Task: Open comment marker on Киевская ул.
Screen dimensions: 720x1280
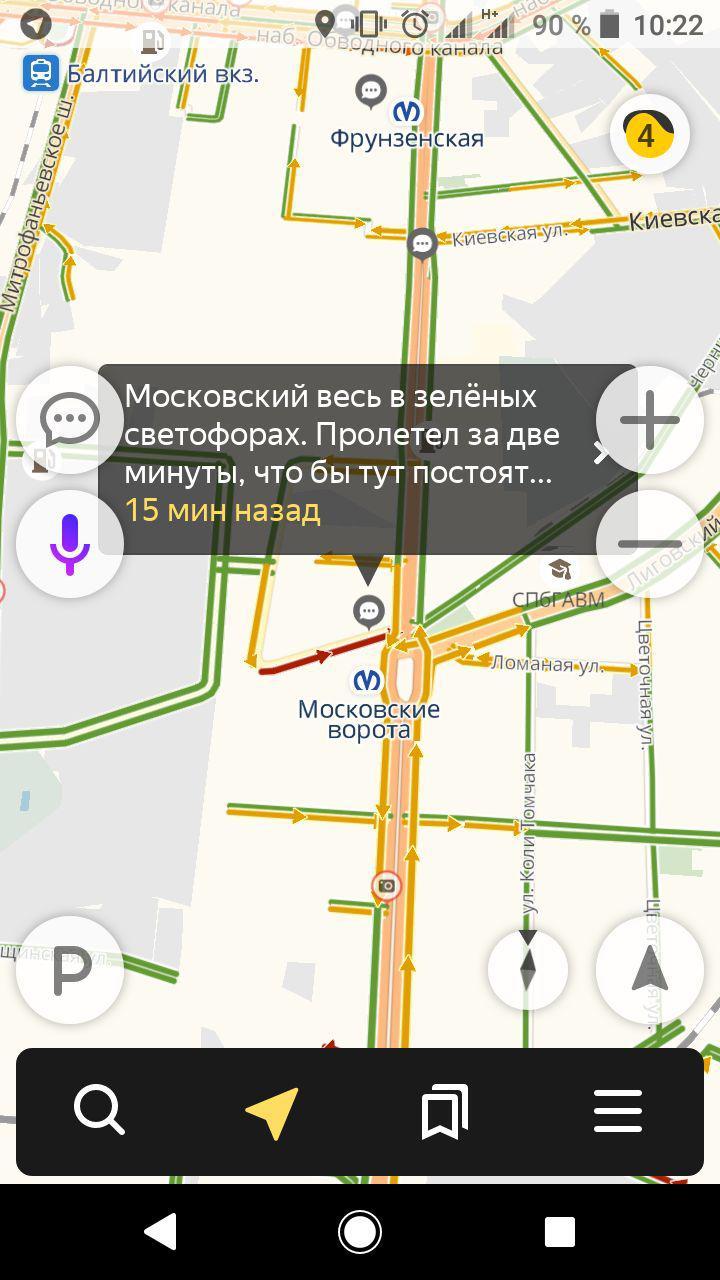Action: click(x=422, y=242)
